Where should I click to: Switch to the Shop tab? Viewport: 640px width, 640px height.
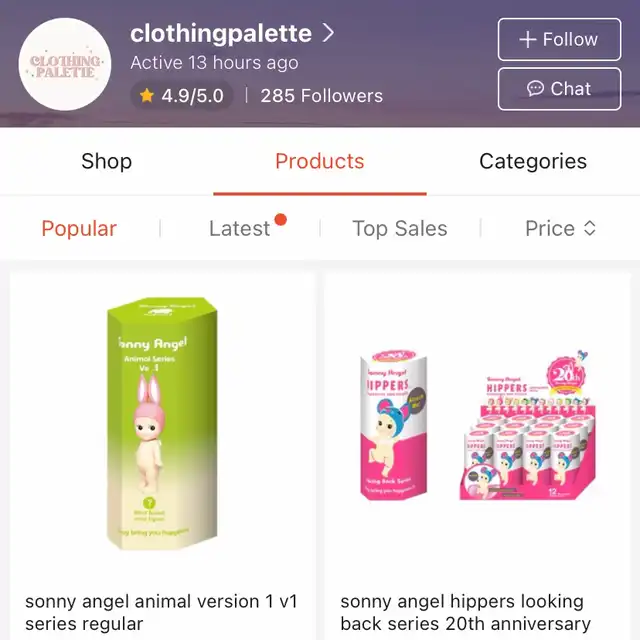click(106, 161)
